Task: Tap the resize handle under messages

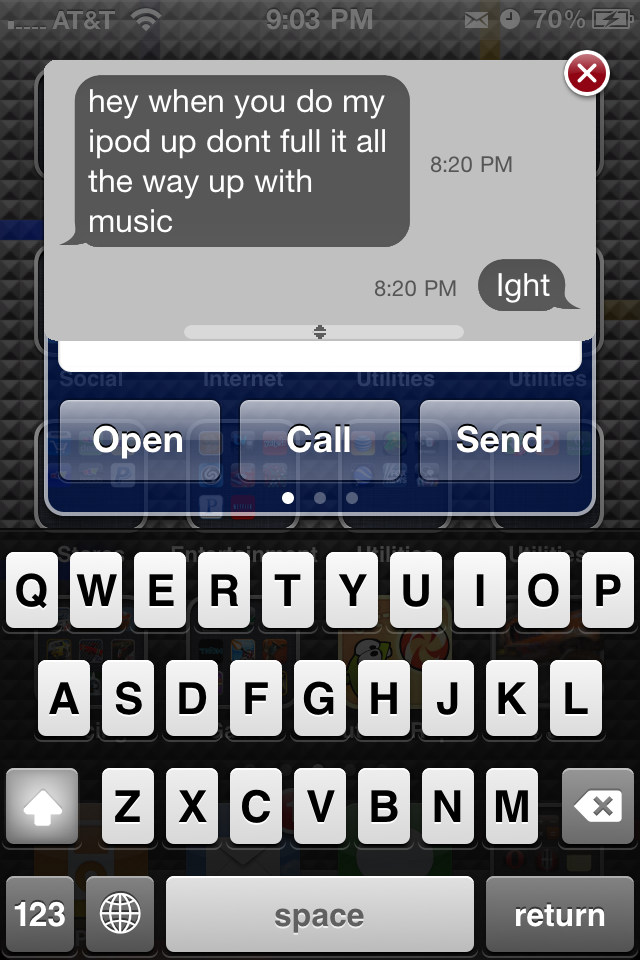Action: [x=320, y=332]
